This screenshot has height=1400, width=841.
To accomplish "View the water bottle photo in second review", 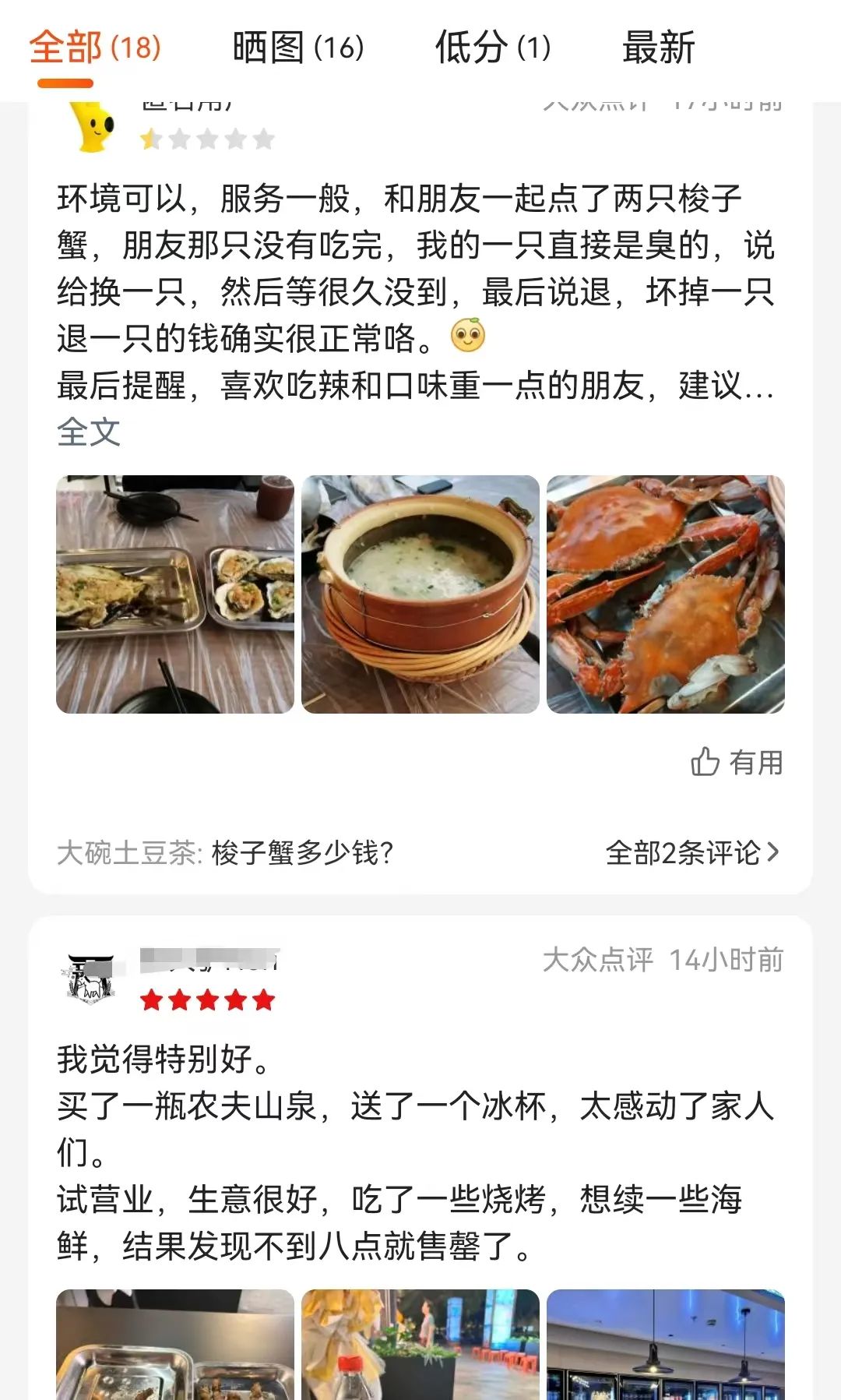I will click(x=420, y=1348).
